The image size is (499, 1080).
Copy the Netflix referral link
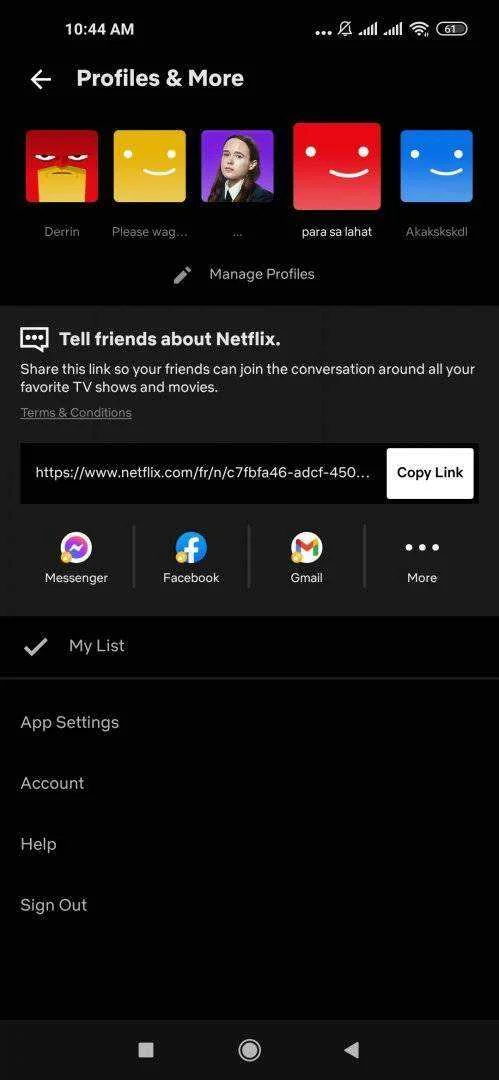click(430, 473)
